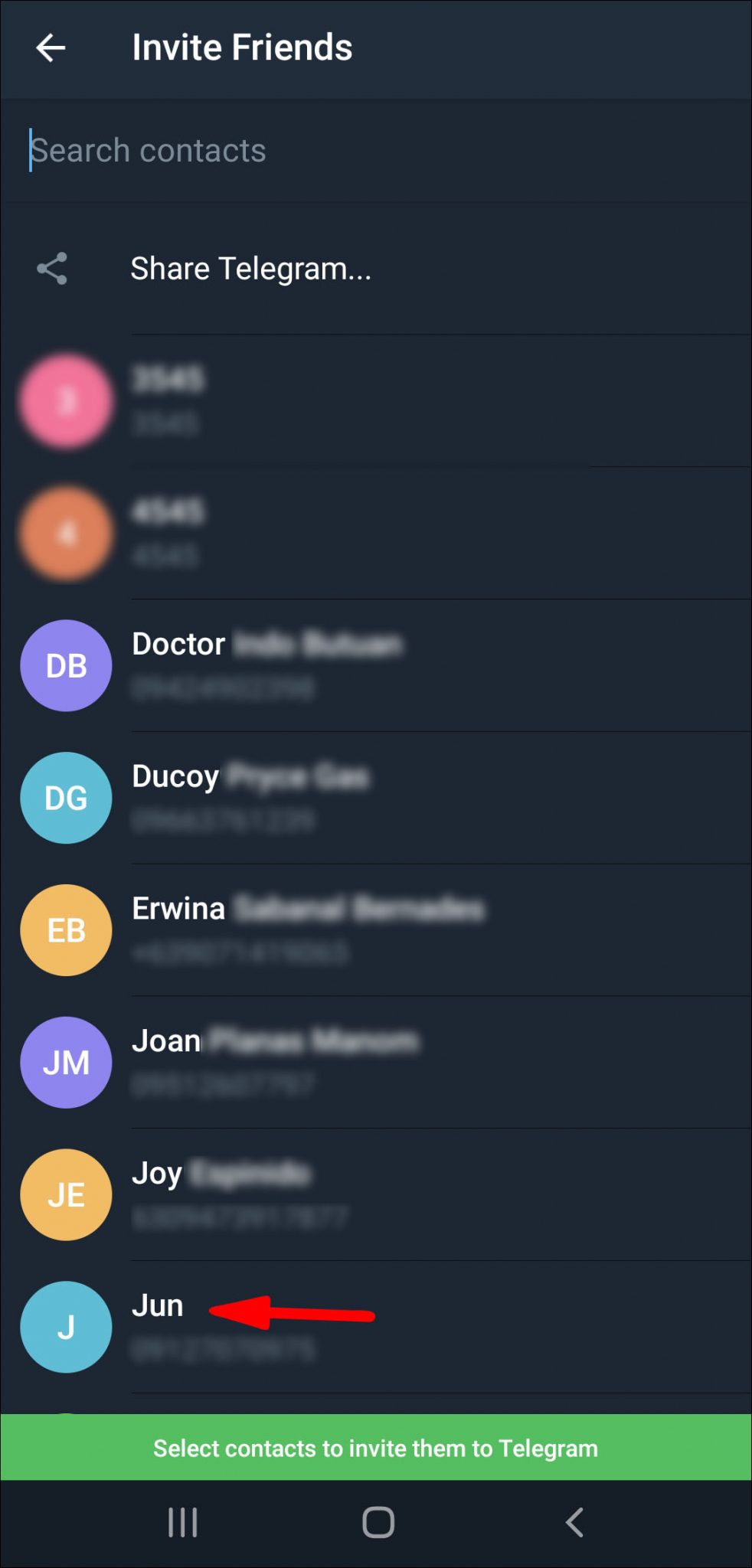Tap the Share Telegram icon
This screenshot has height=1568, width=752.
(51, 267)
